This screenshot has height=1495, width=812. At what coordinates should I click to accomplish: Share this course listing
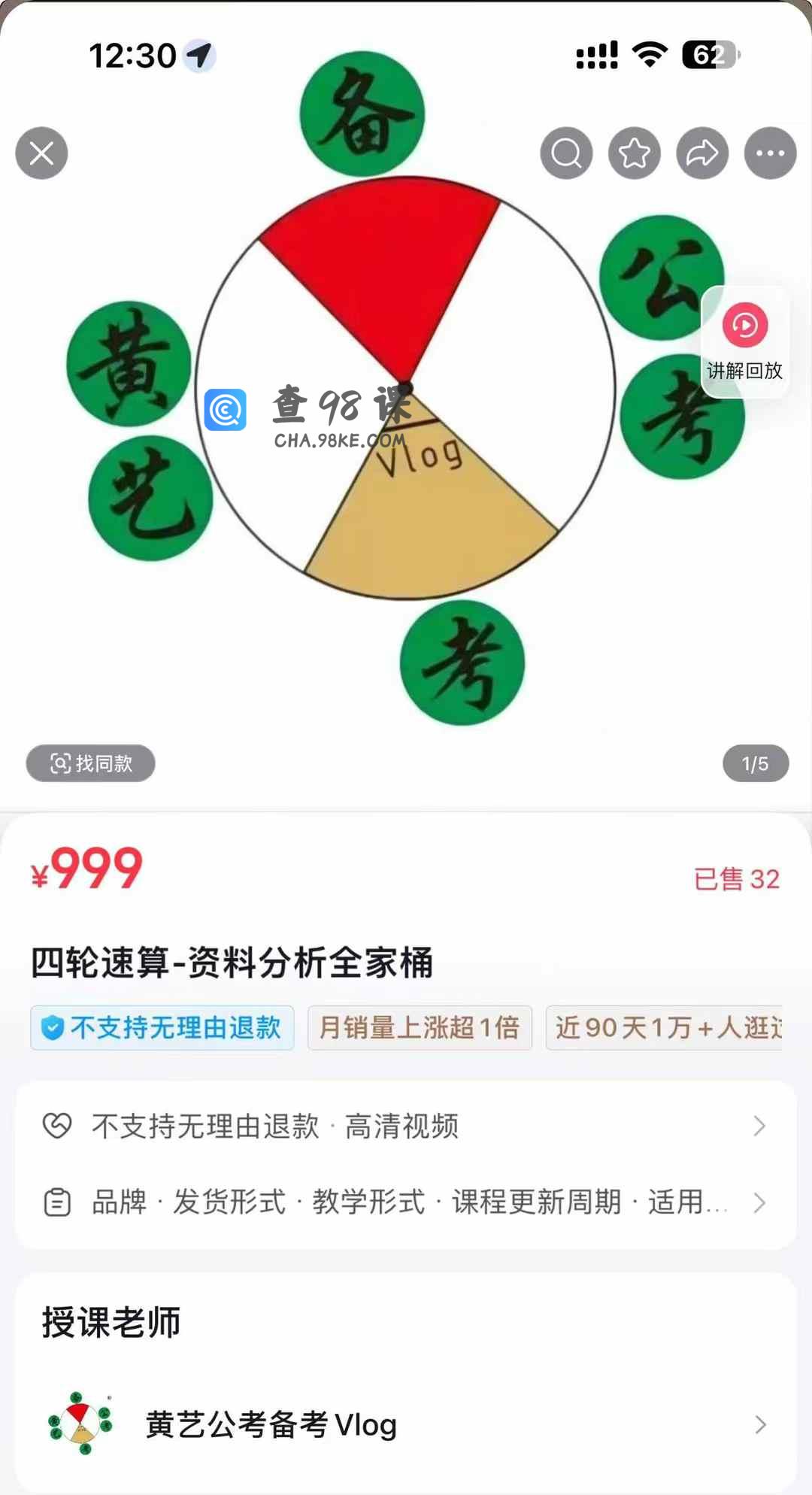[x=702, y=153]
